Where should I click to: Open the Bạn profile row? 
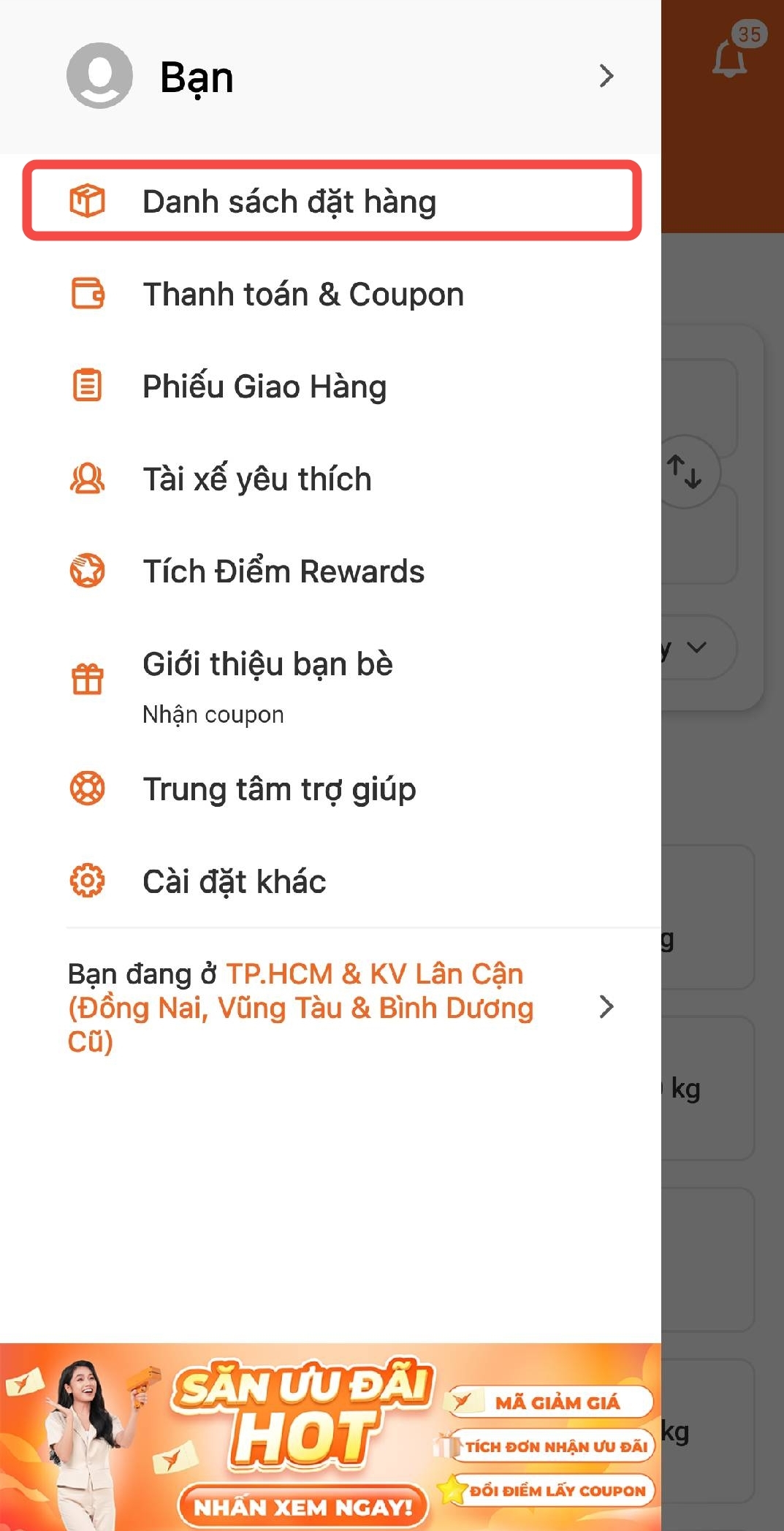tap(330, 76)
